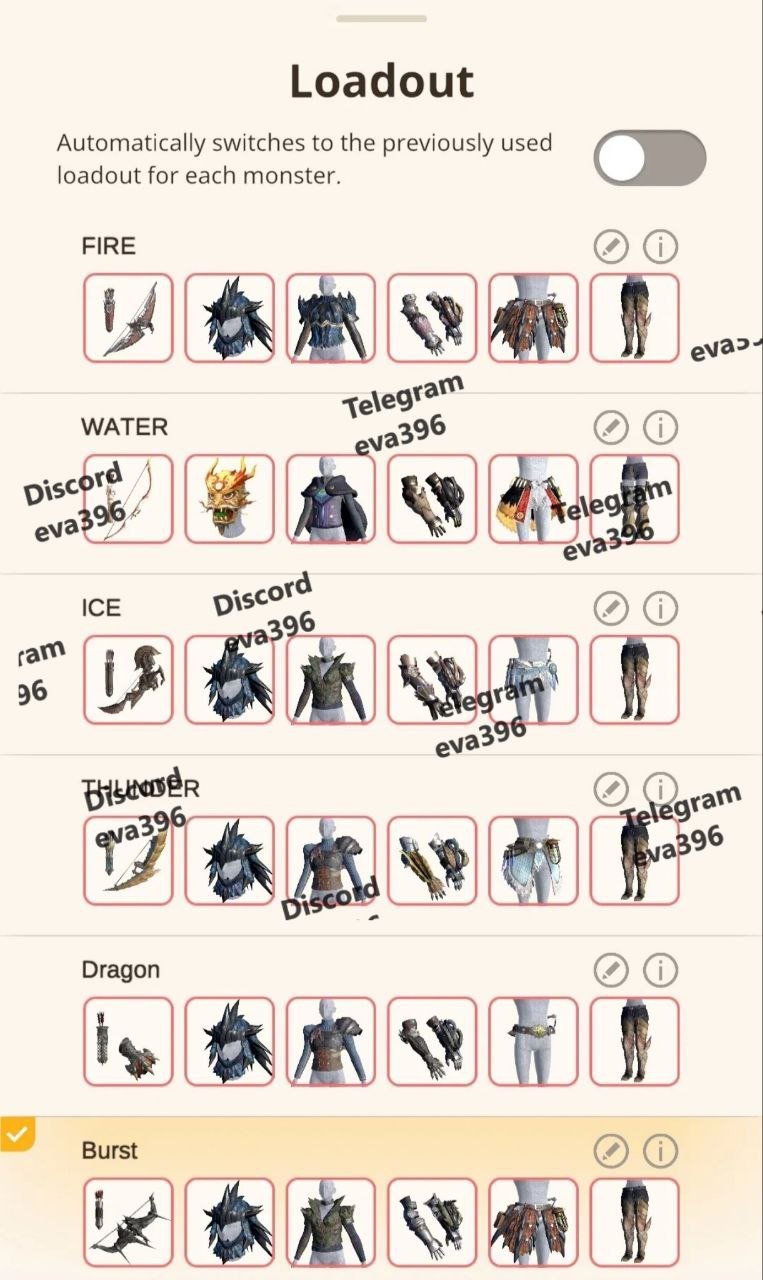Viewport: 763px width, 1280px height.
Task: Edit the FIRE loadout
Action: pos(610,246)
